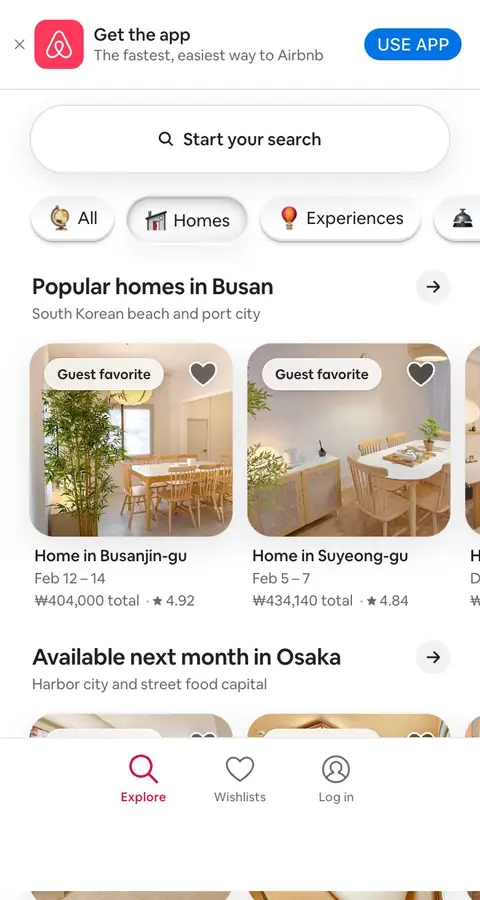This screenshot has width=480, height=900.
Task: Go to the Explore tab
Action: click(144, 779)
